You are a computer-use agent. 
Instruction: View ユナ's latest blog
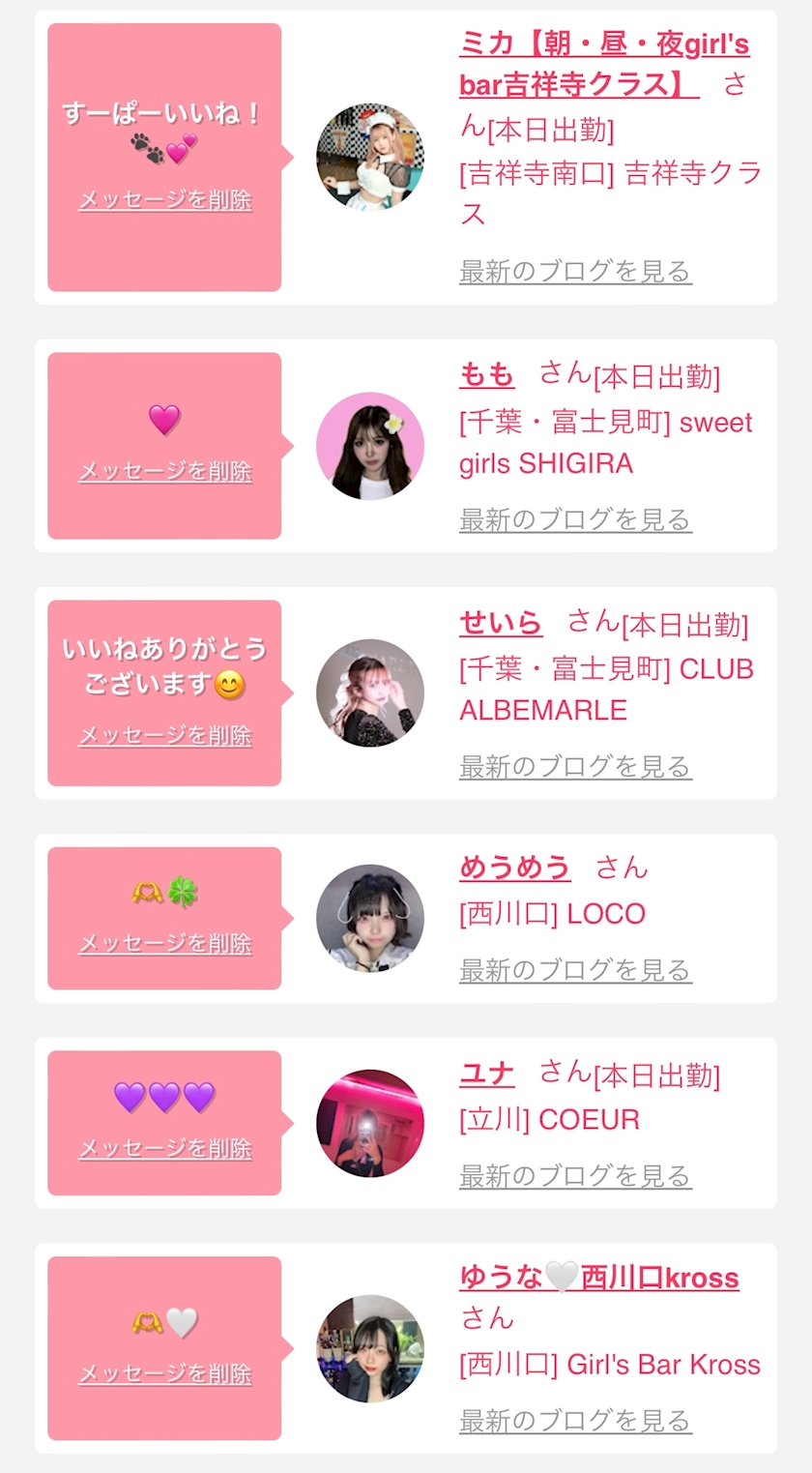575,1176
